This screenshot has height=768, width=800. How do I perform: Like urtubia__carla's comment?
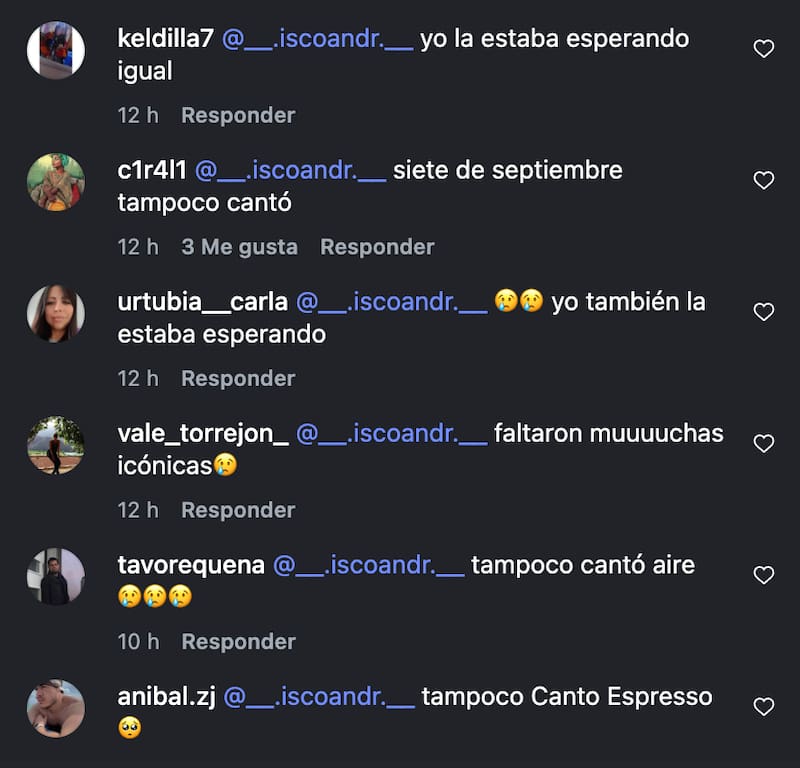pyautogui.click(x=764, y=312)
